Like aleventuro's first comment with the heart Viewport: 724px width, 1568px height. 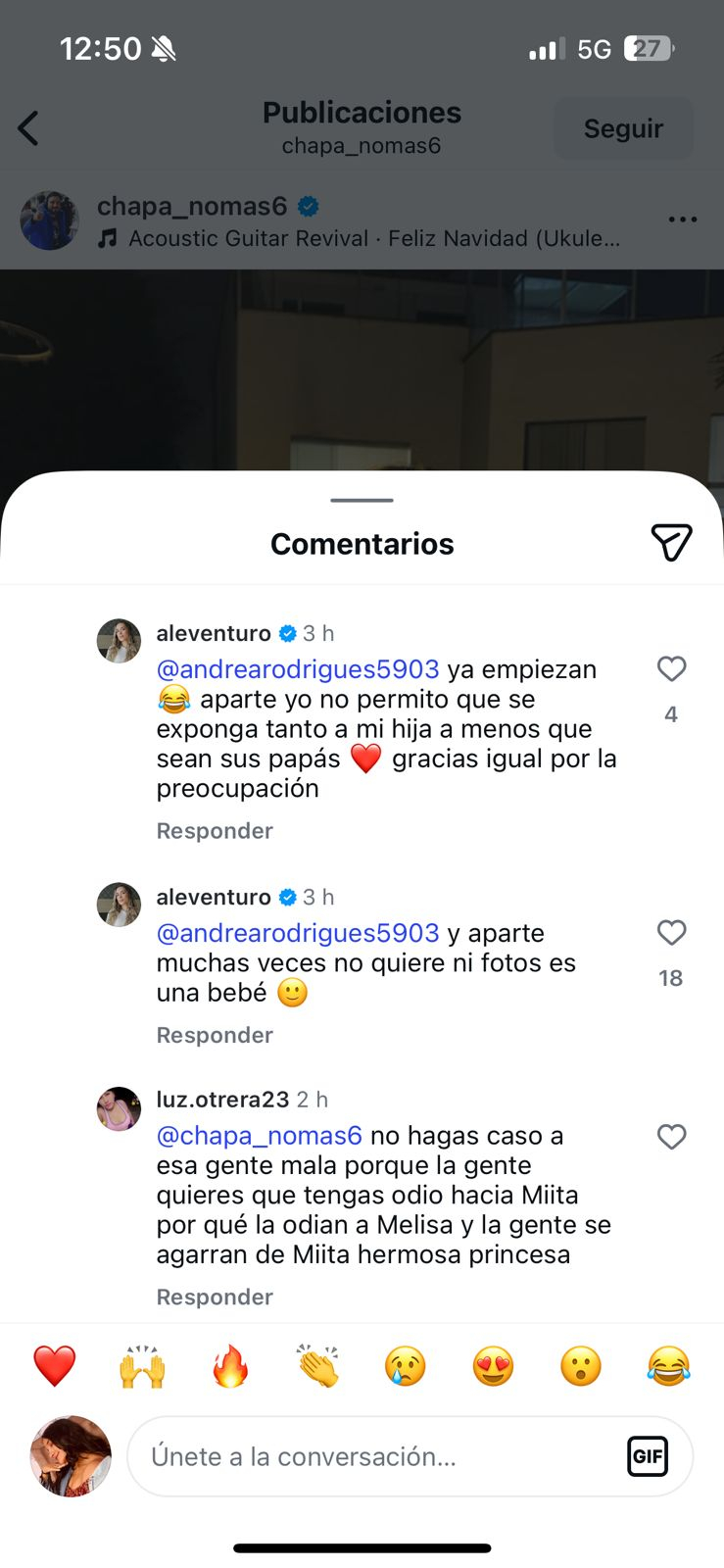[x=671, y=669]
